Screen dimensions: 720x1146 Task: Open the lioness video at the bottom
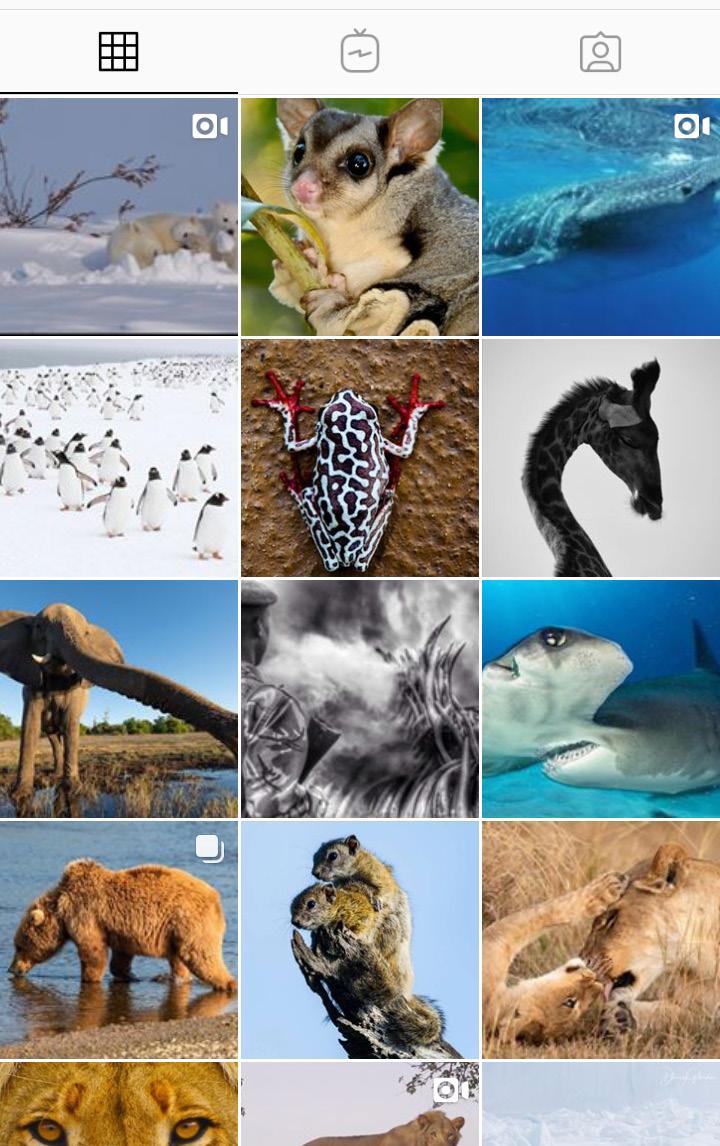(360, 1104)
